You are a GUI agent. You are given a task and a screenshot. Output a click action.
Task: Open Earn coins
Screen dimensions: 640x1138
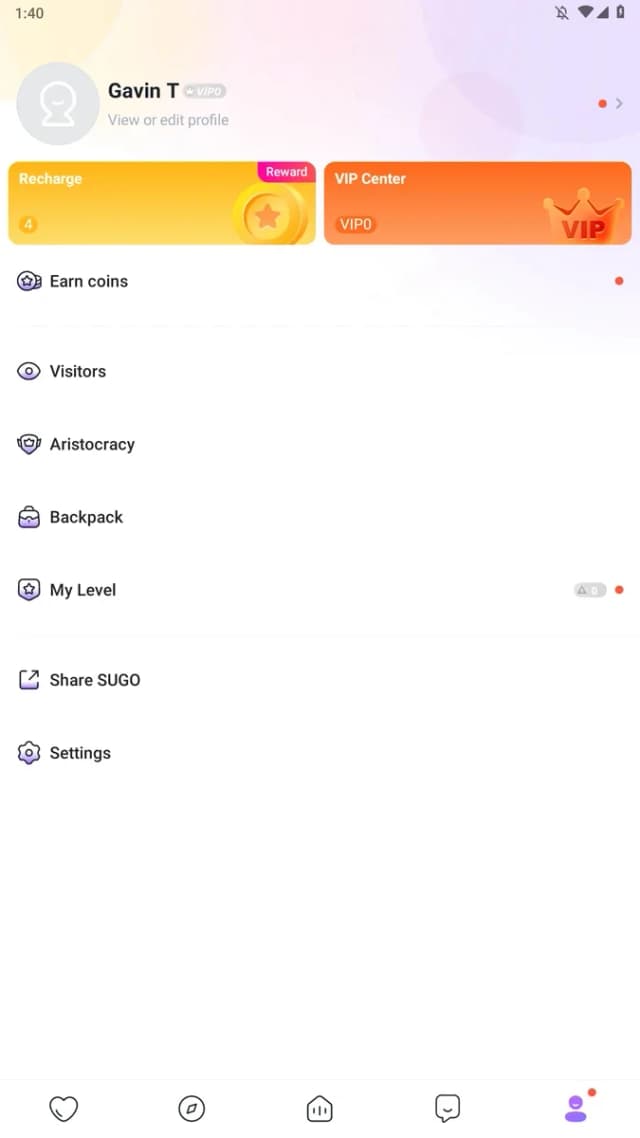point(320,282)
